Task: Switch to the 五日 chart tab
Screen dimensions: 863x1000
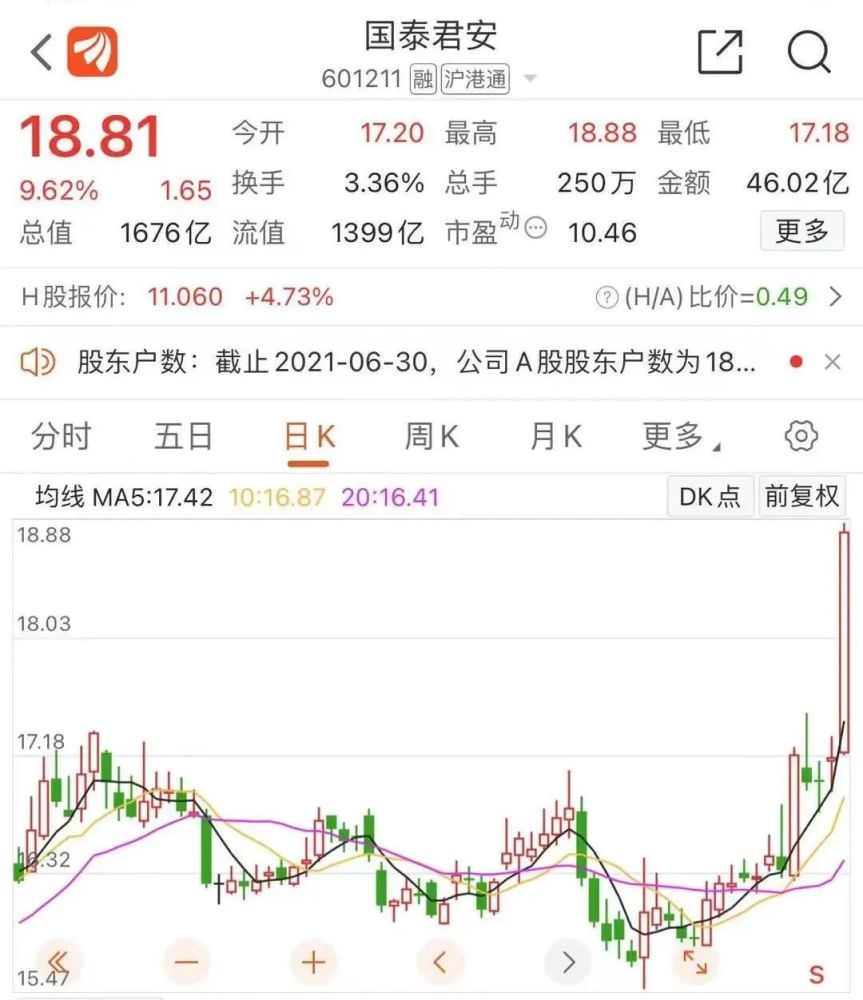Action: point(184,436)
